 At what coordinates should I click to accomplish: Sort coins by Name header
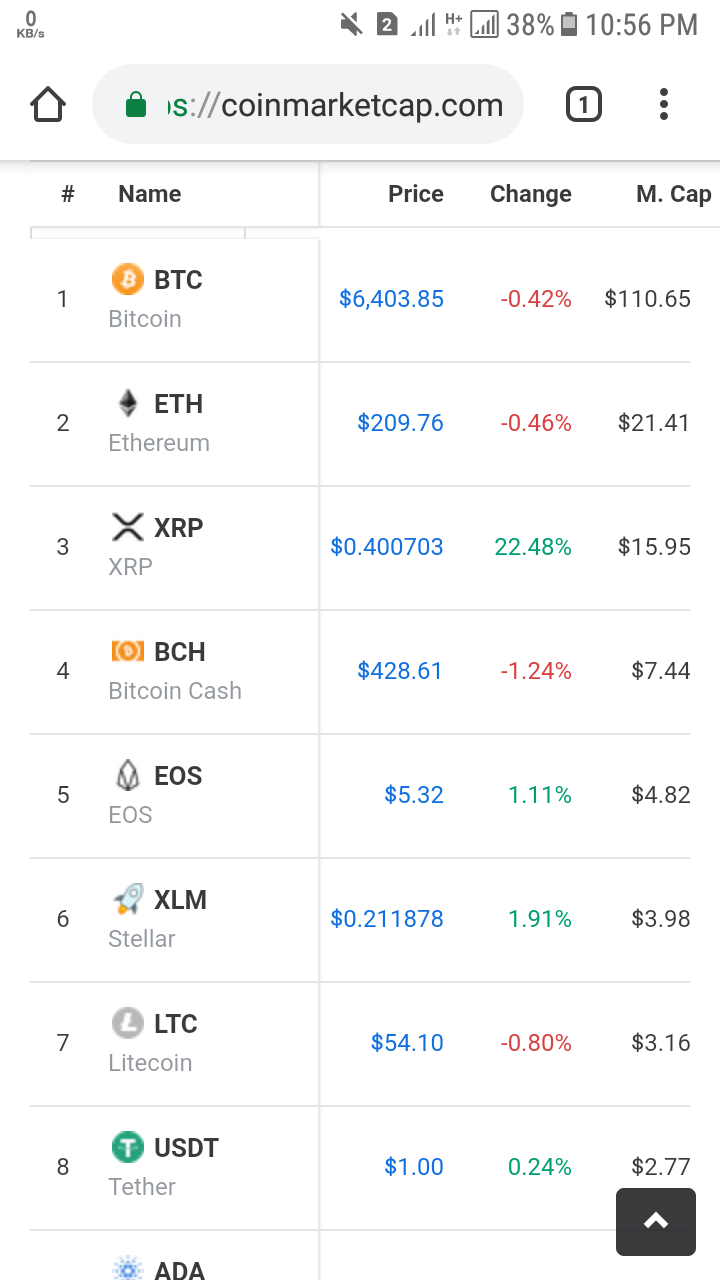(x=149, y=194)
